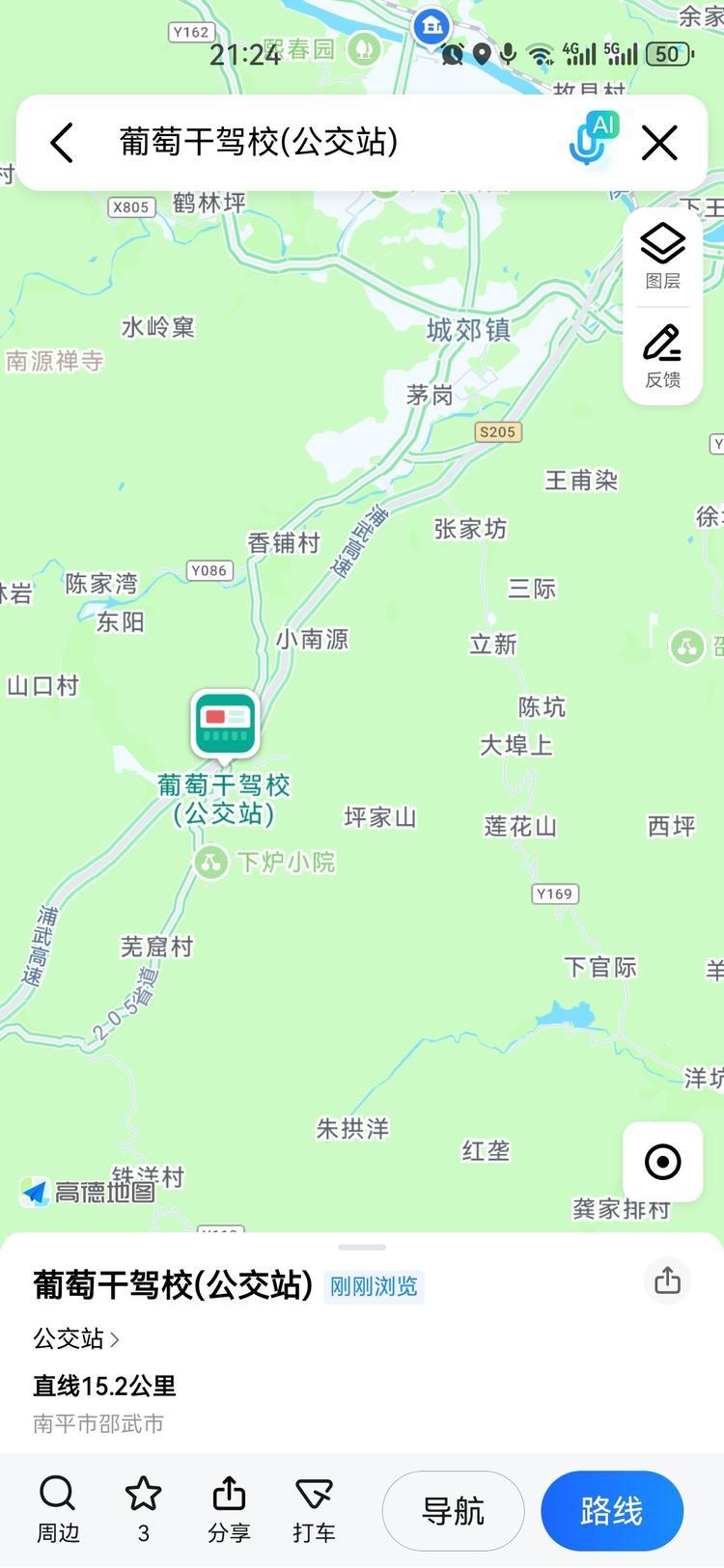Start AI voice search
Image resolution: width=724 pixels, height=1568 pixels.
coord(591,141)
